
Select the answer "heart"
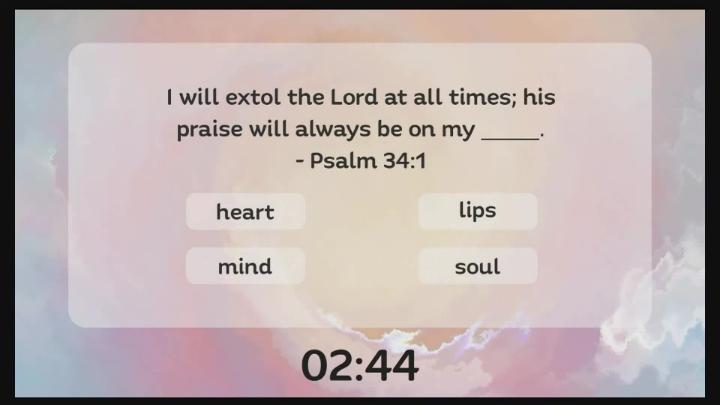[245, 212]
